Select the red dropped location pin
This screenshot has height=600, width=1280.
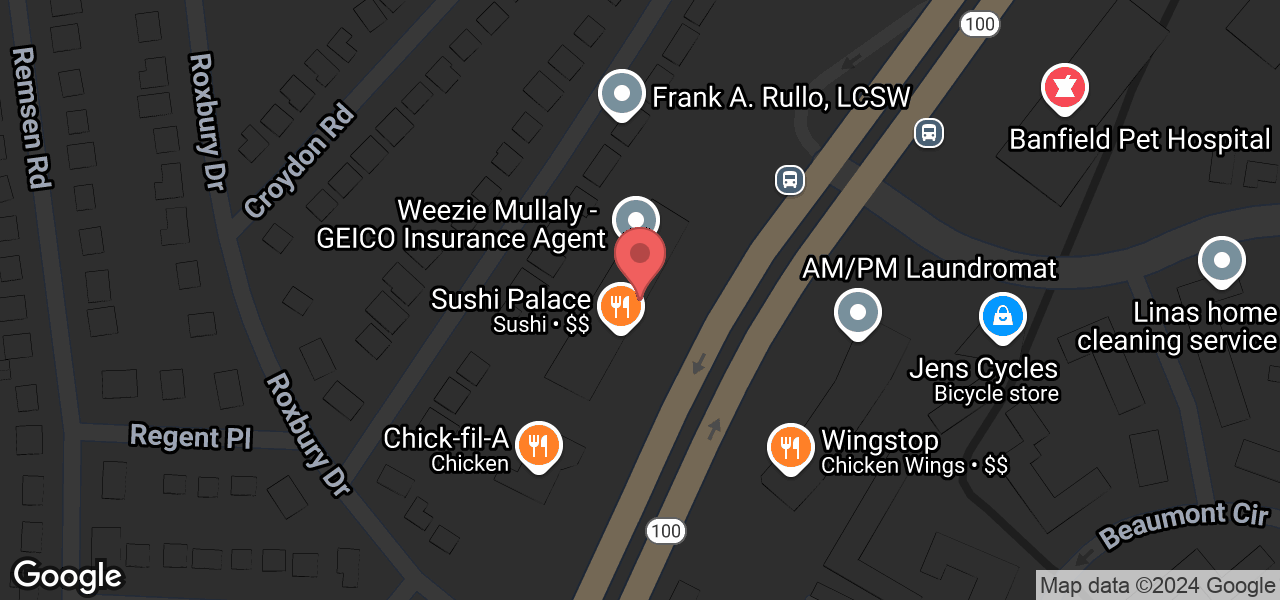[x=639, y=257]
